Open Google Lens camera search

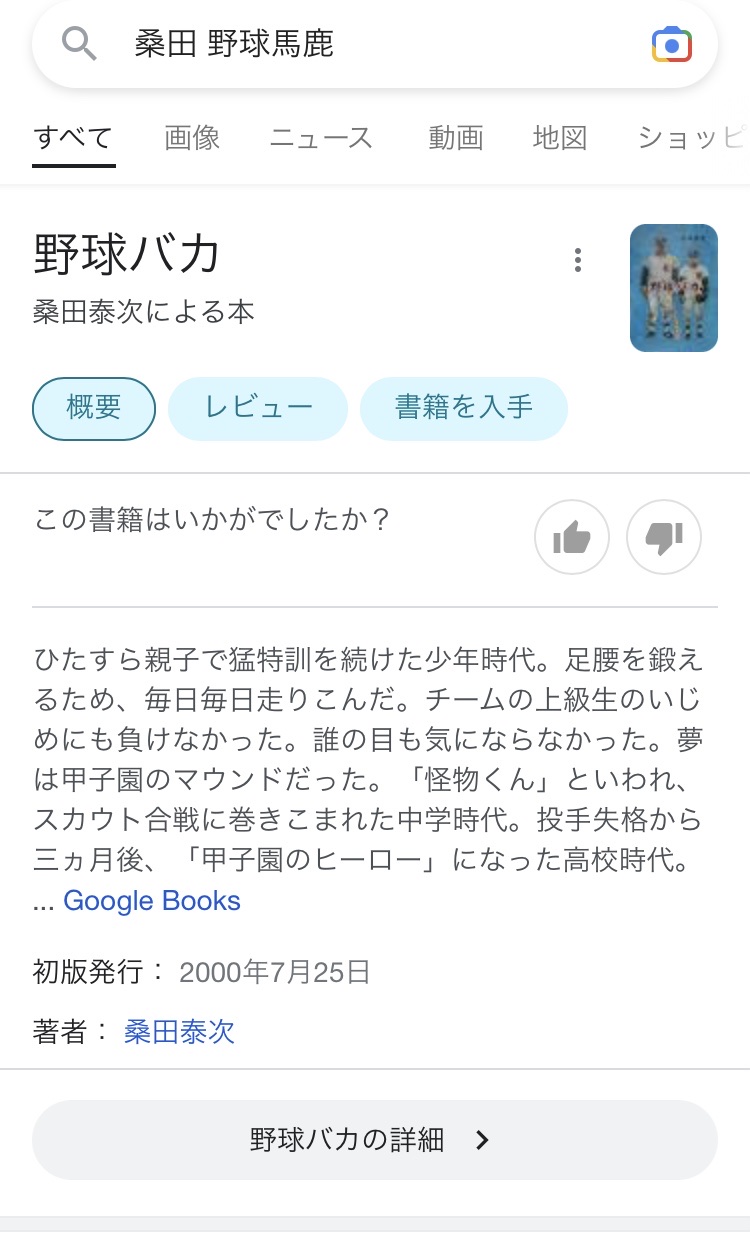pos(672,45)
